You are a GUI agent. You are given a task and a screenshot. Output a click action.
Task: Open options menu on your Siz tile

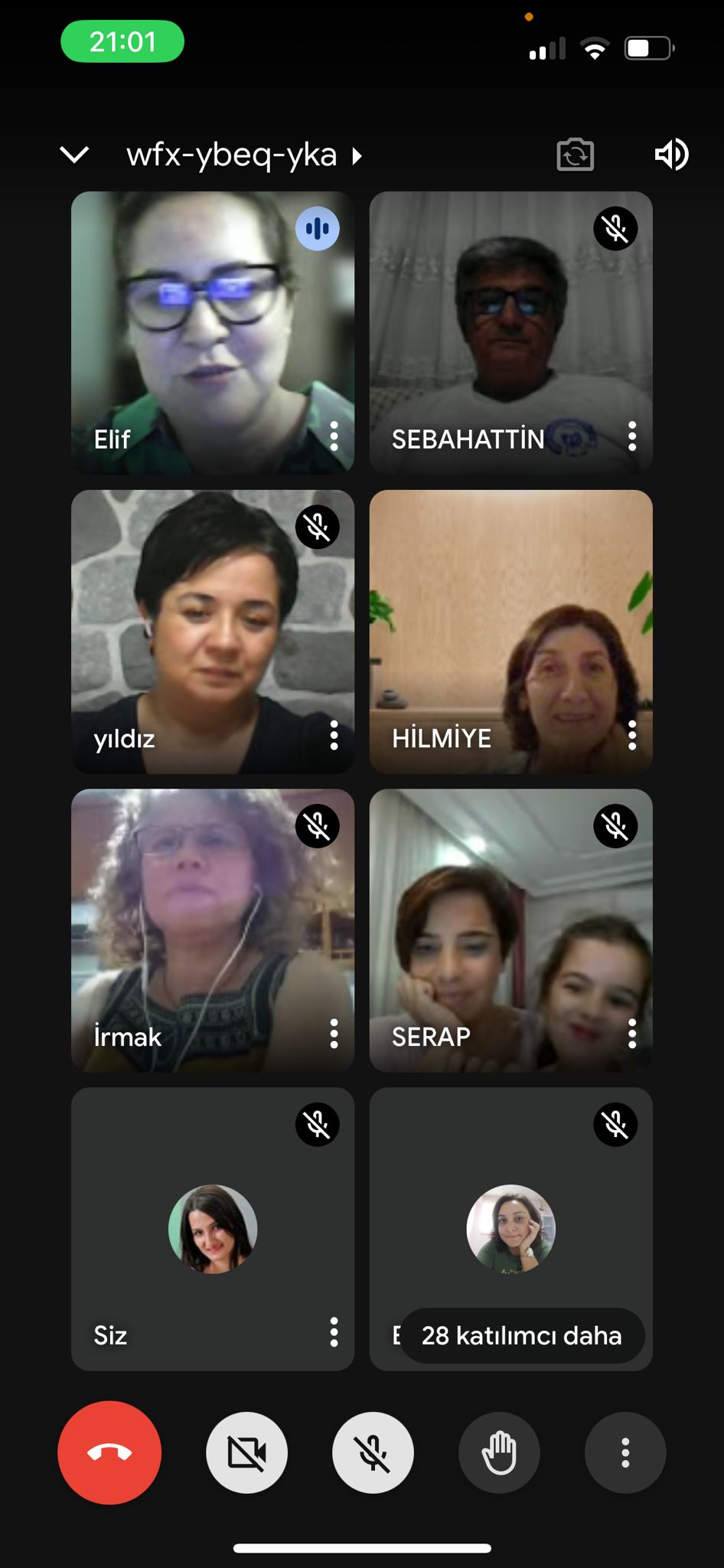point(334,1332)
